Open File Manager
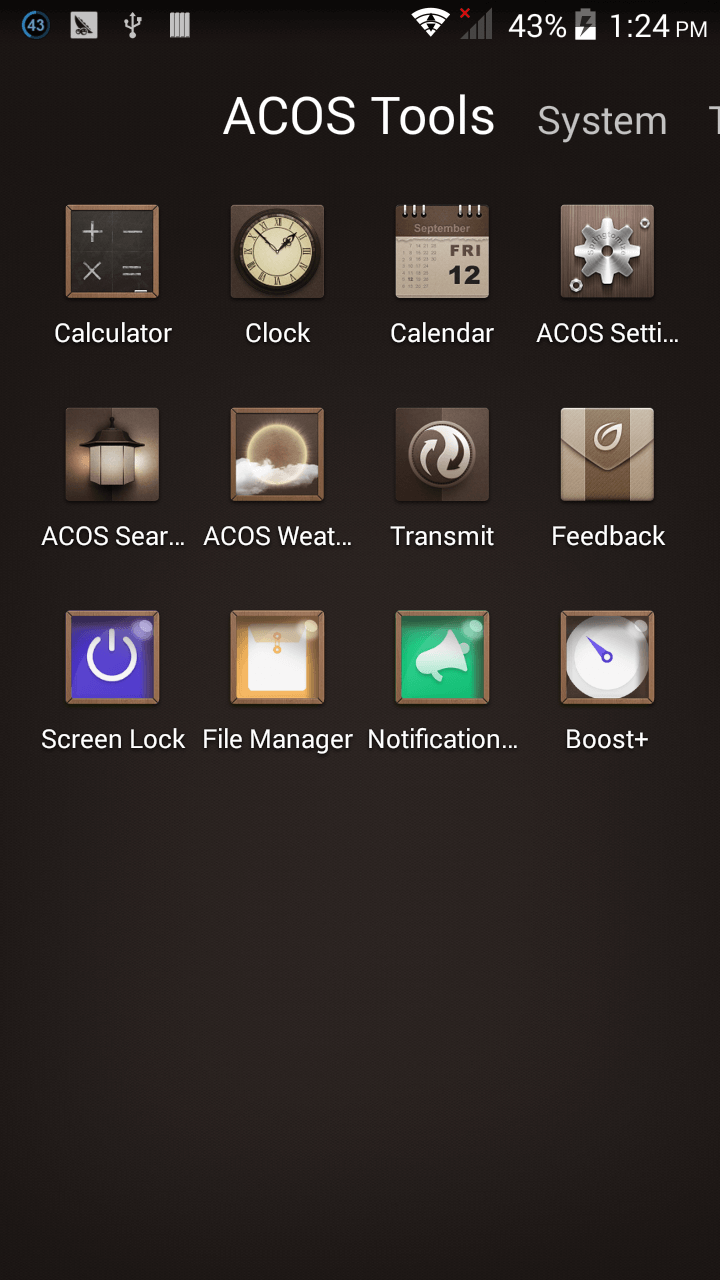This screenshot has height=1280, width=720. click(277, 658)
